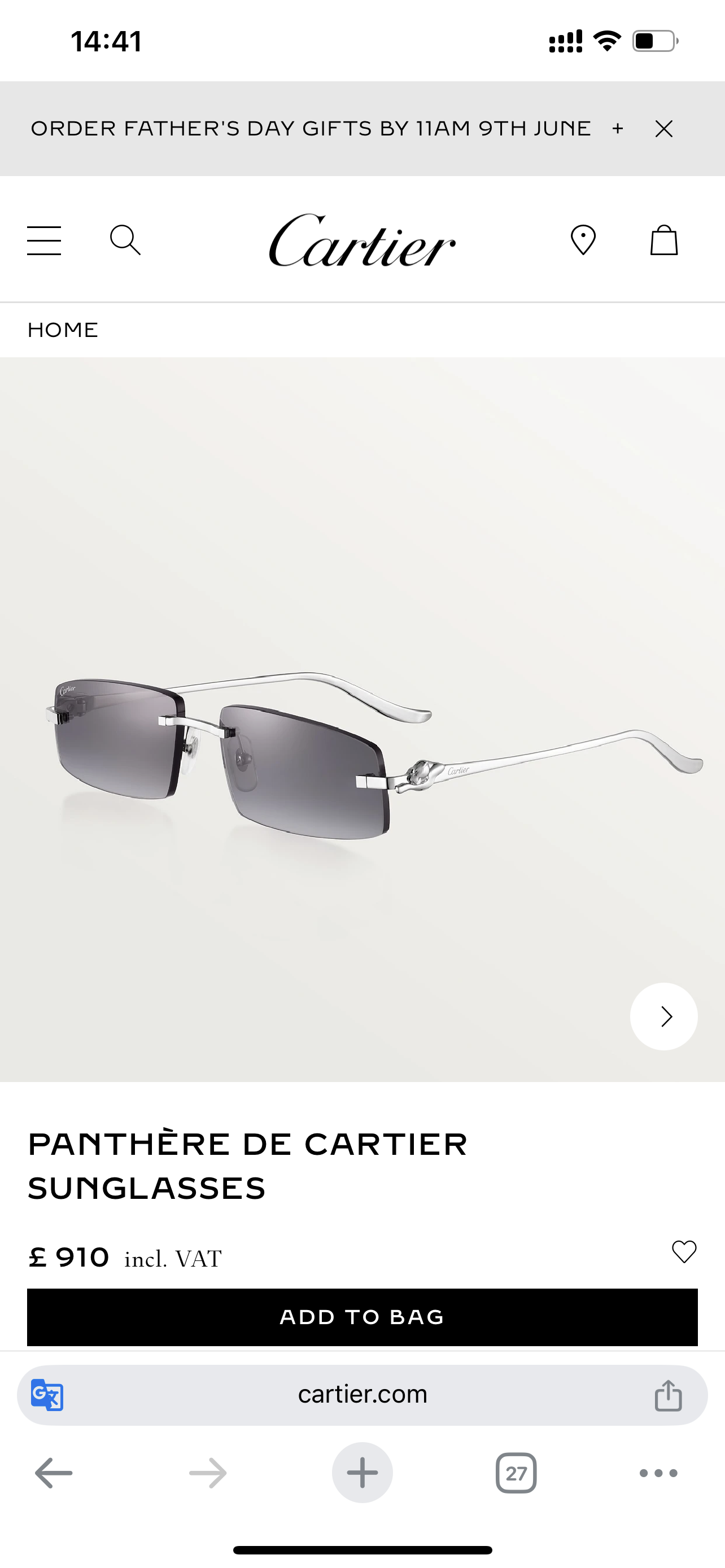Add to bag
725x1568 pixels.
point(362,1317)
